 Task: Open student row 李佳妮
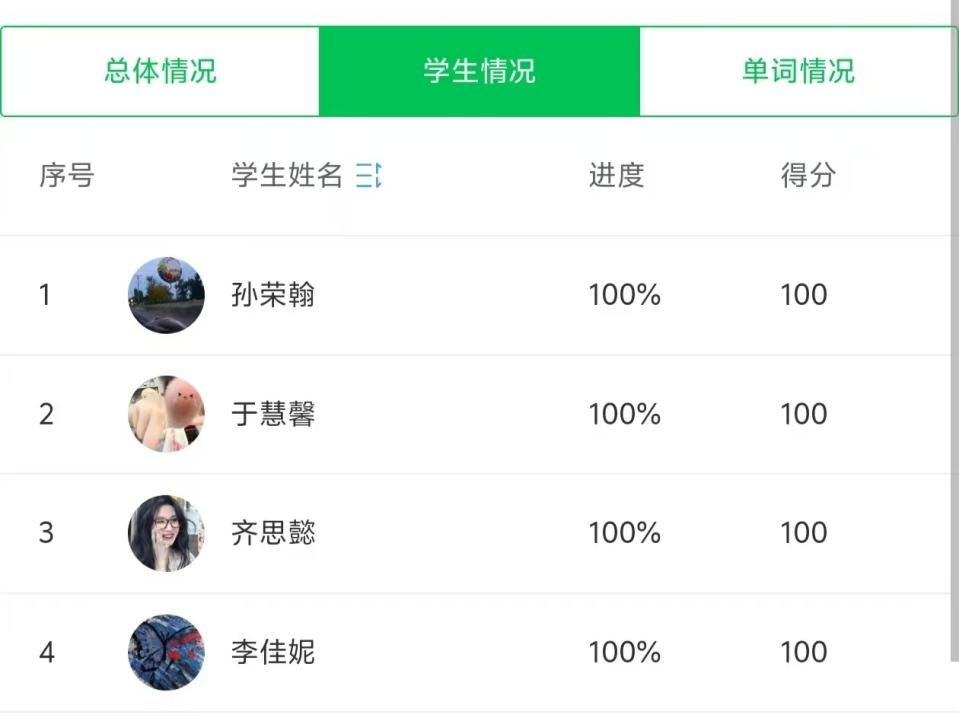(273, 652)
